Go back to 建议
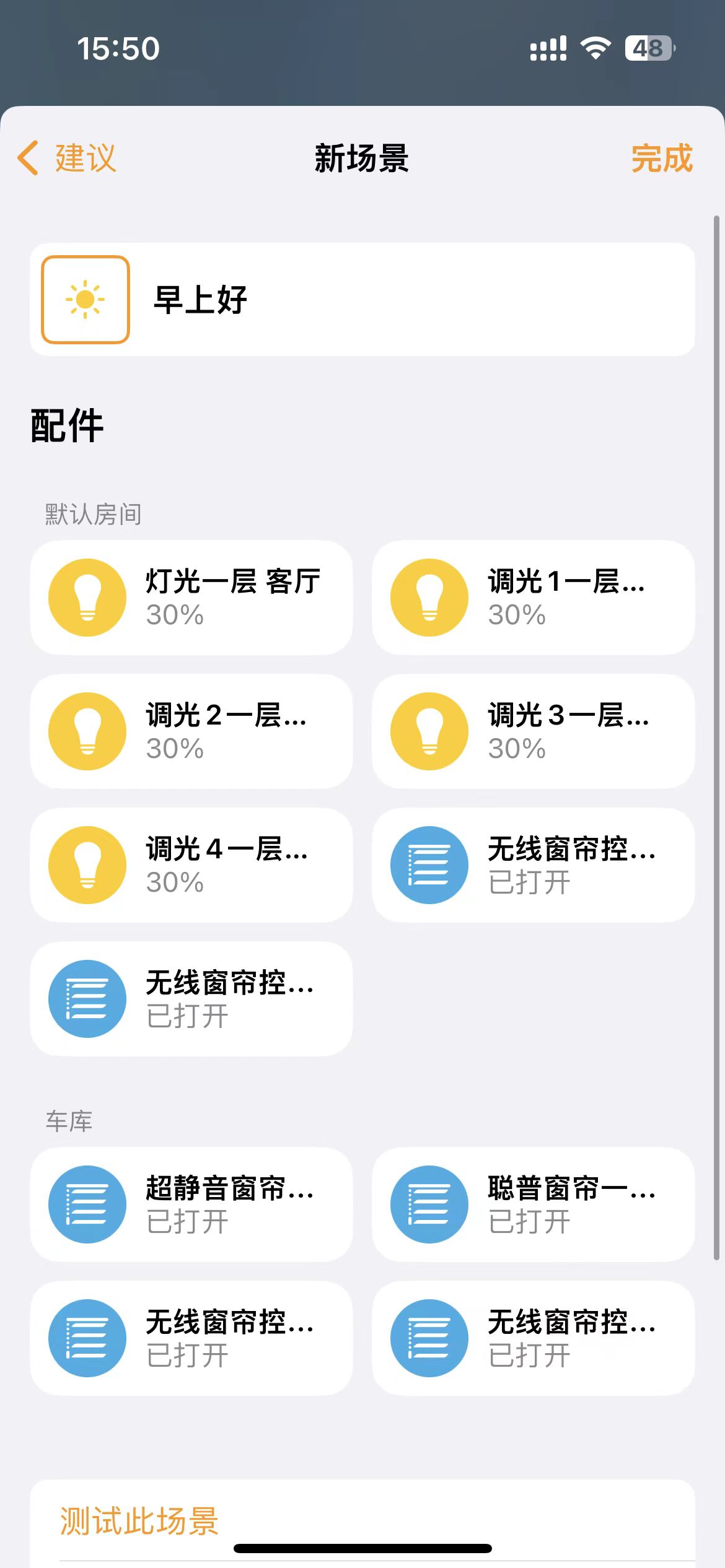 coord(67,158)
